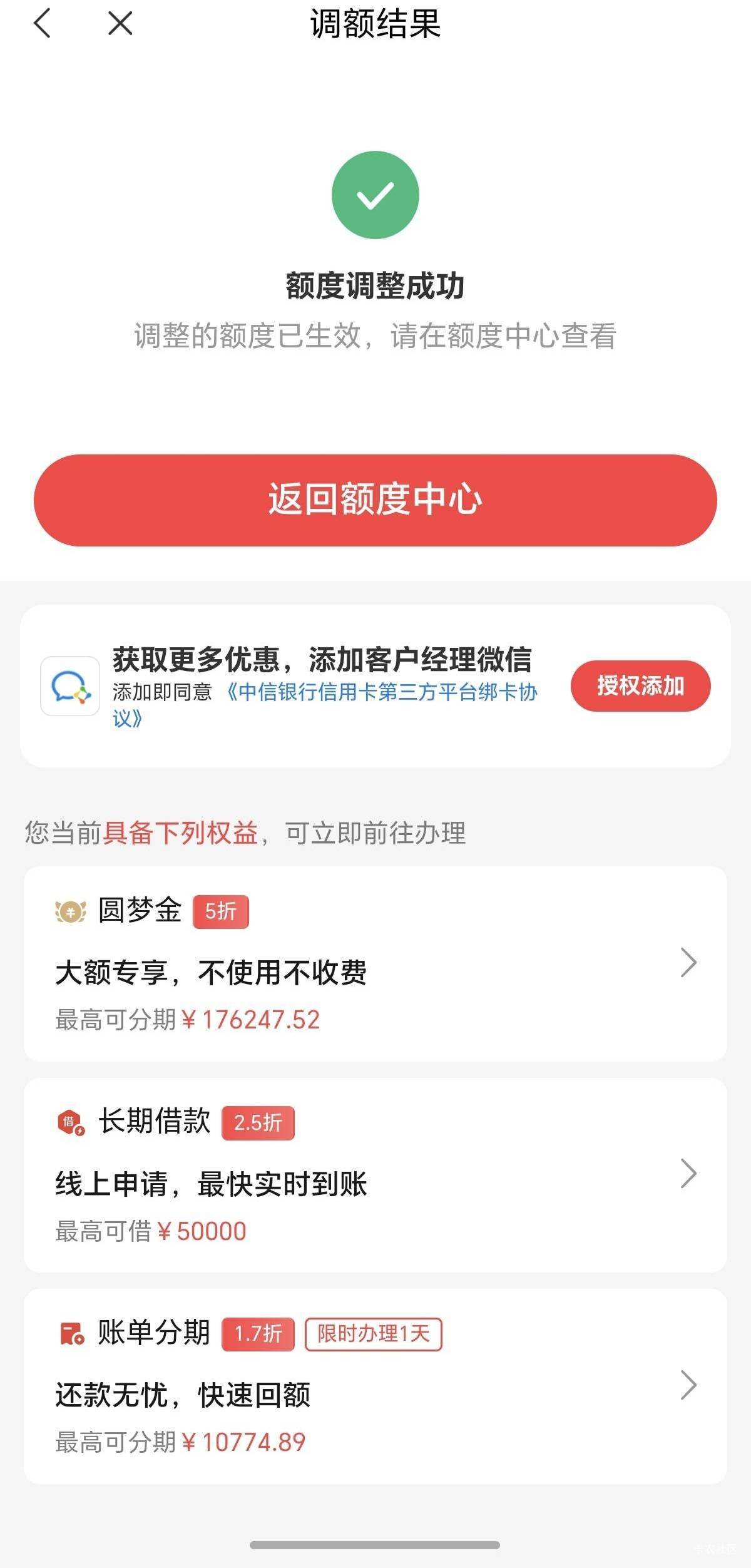751x1568 pixels.
Task: Tap 授权添加 to add manager WeChat
Action: pos(640,686)
